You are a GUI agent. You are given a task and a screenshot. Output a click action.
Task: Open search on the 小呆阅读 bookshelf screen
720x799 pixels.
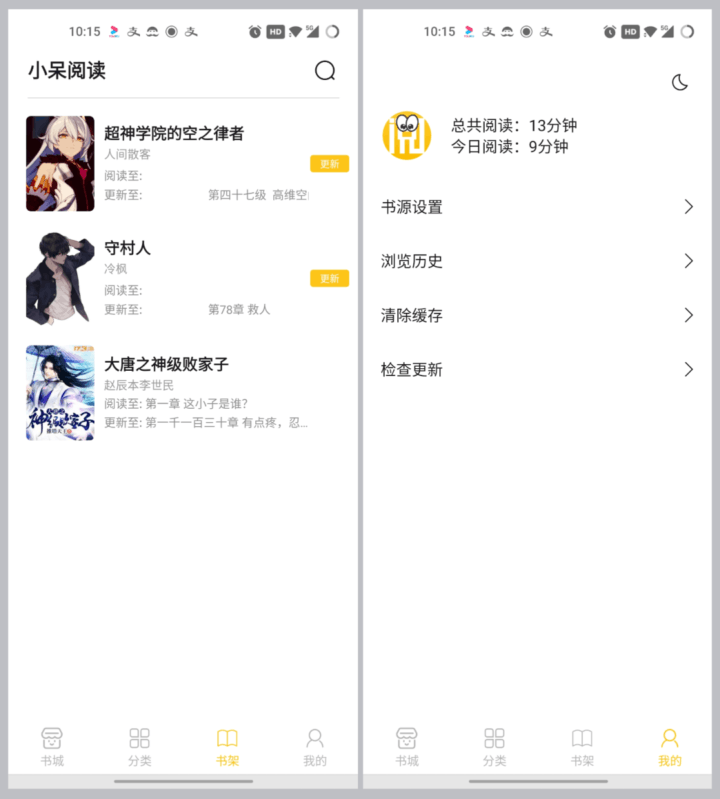pyautogui.click(x=325, y=71)
